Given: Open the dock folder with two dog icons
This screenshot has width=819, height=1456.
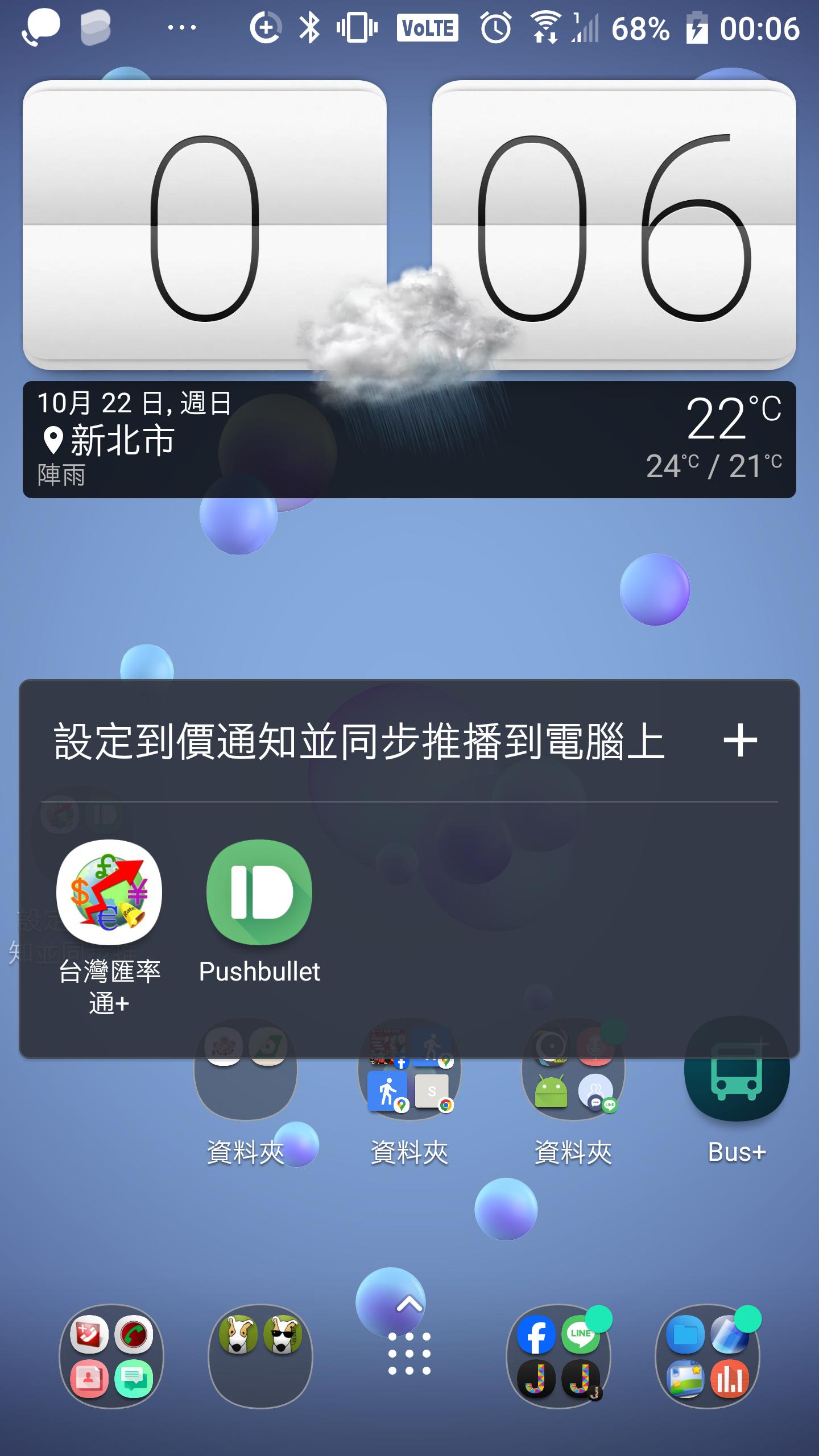Looking at the screenshot, I should pos(260,1356).
